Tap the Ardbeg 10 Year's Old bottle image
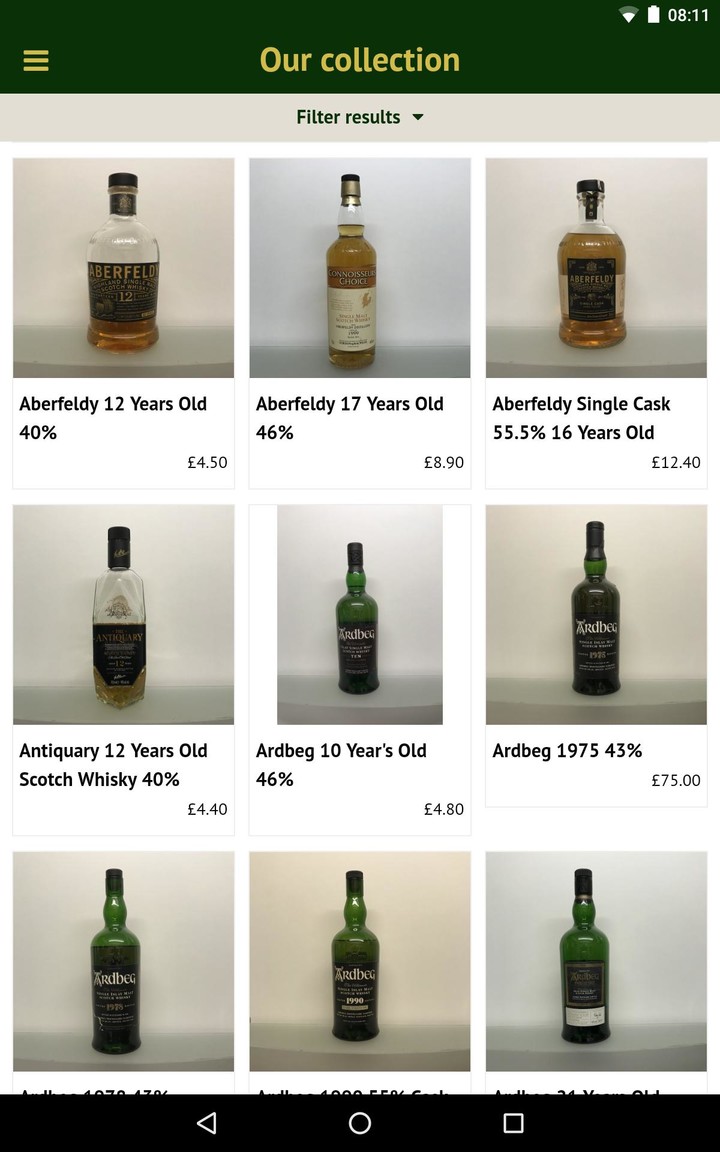This screenshot has width=720, height=1152. (x=359, y=613)
